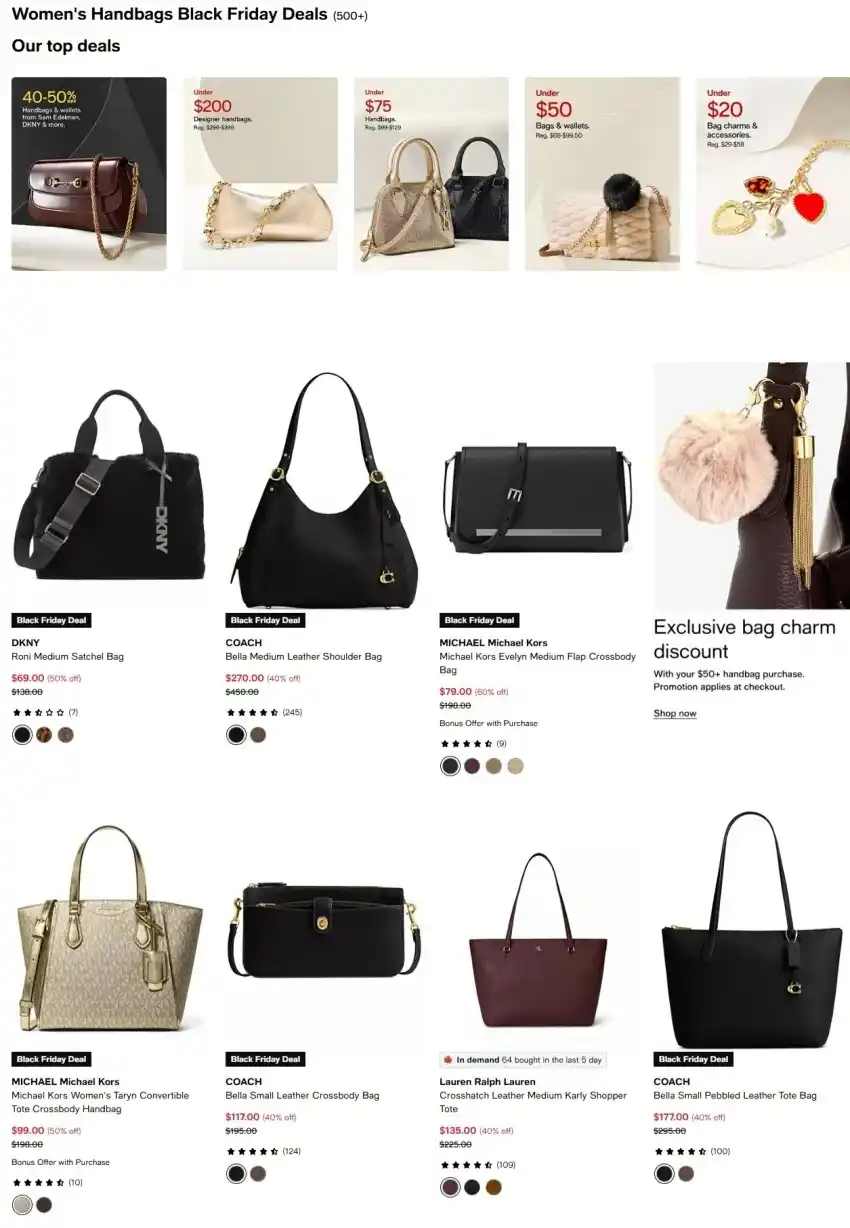This screenshot has width=850, height=1228.
Task: Open Michael Kors Evelyn Medium Flap Crossbody Bag
Action: [x=538, y=497]
